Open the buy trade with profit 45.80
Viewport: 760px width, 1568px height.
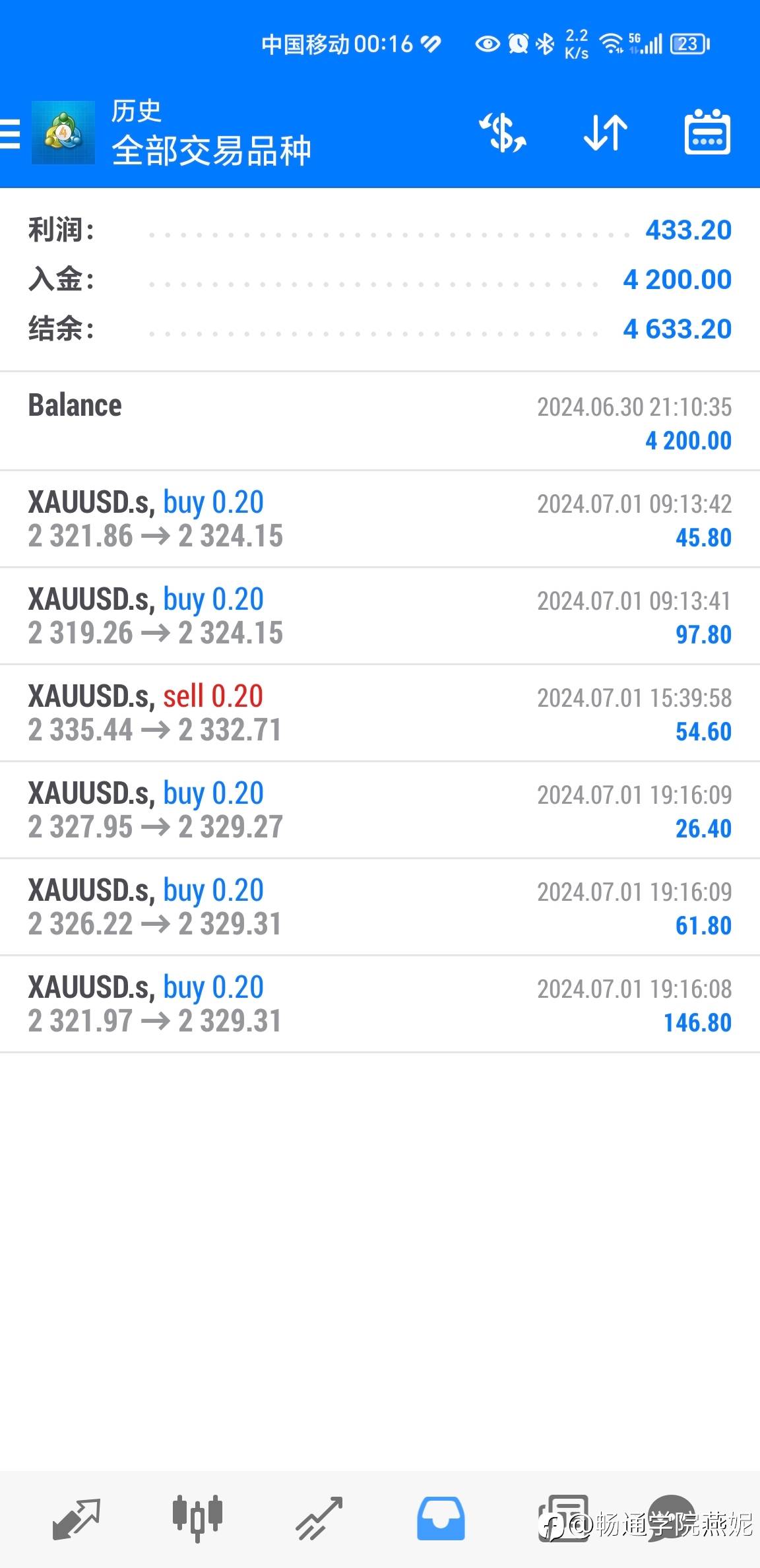coord(380,519)
